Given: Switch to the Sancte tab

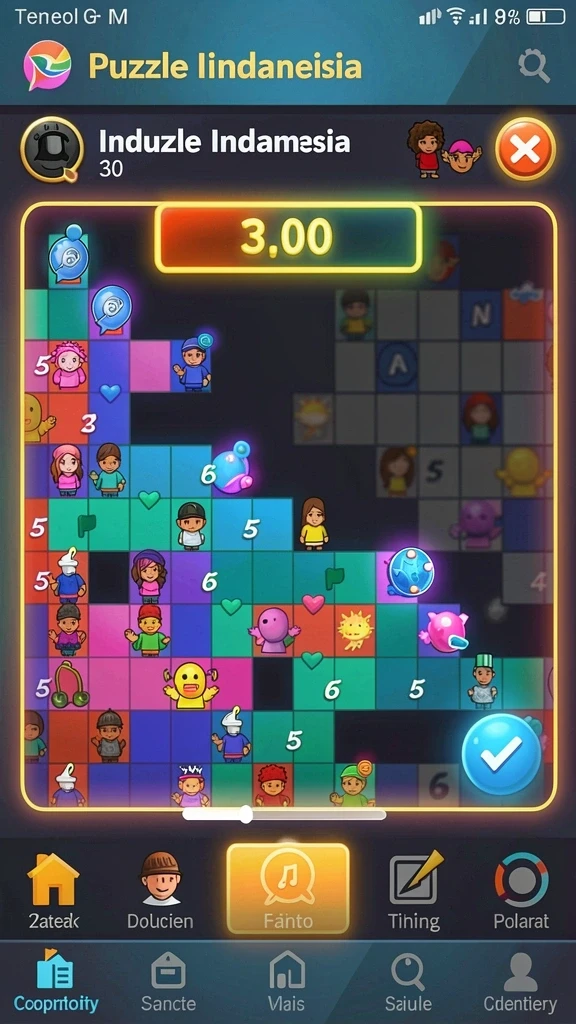Looking at the screenshot, I should (168, 983).
